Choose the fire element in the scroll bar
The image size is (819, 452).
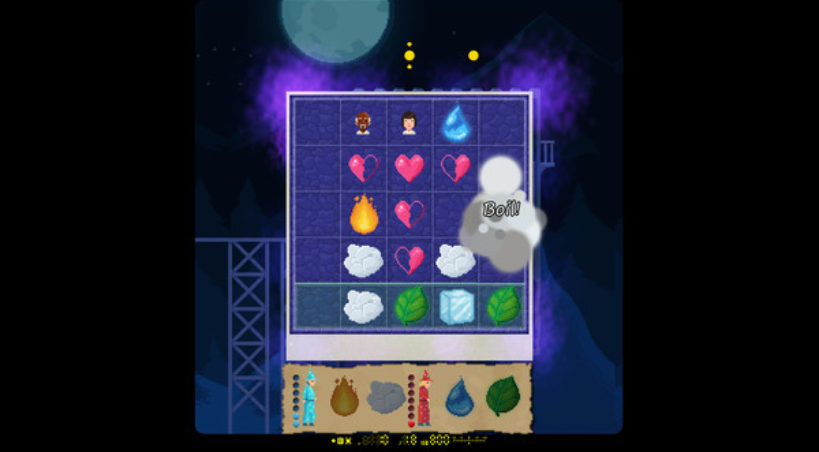pyautogui.click(x=345, y=397)
